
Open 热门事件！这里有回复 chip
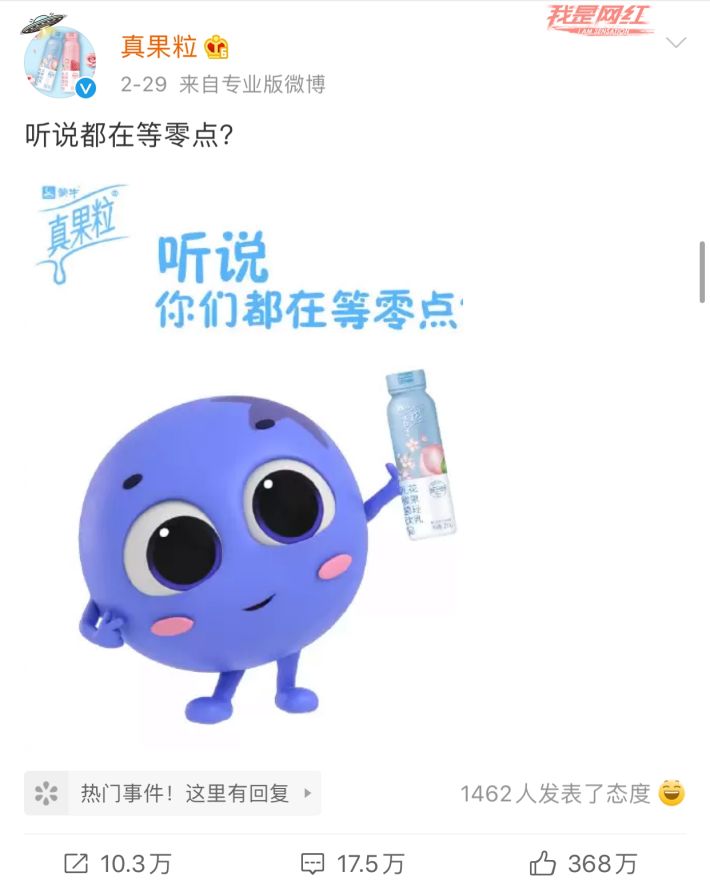(x=172, y=793)
